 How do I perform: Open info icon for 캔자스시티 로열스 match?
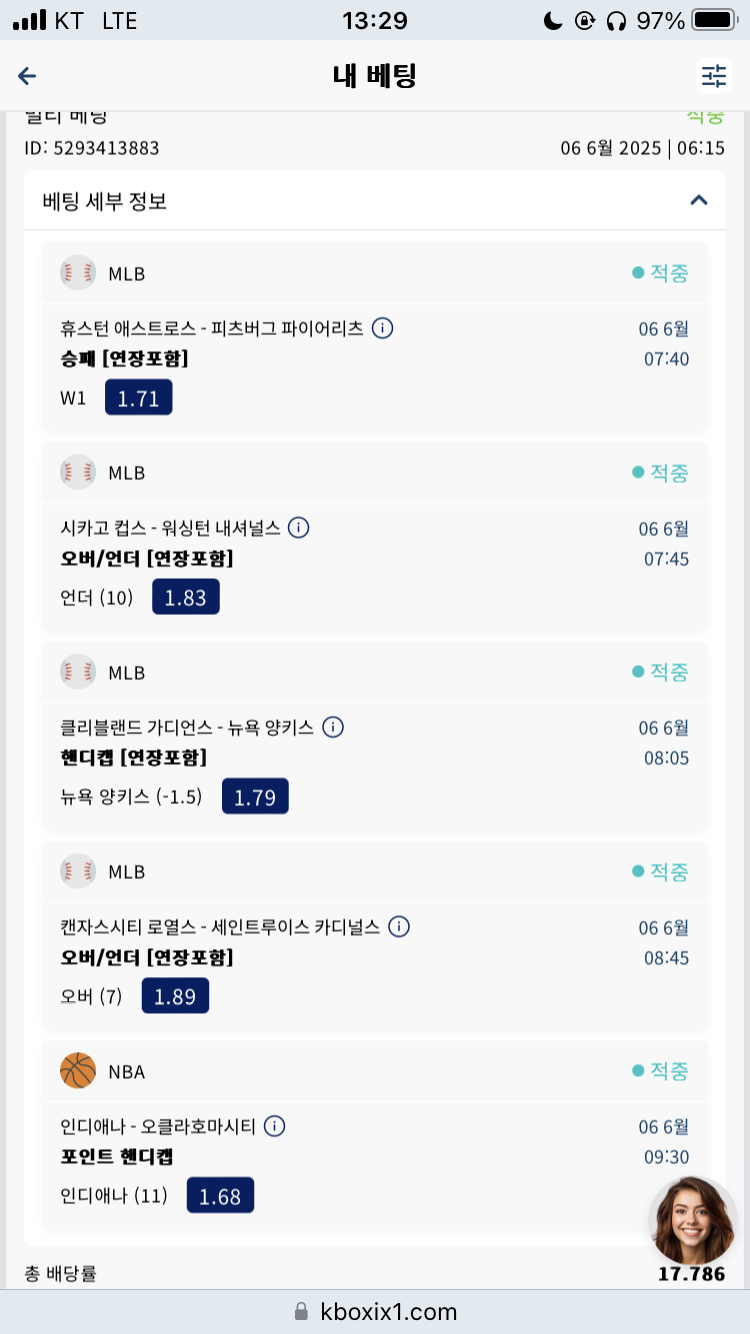[399, 927]
